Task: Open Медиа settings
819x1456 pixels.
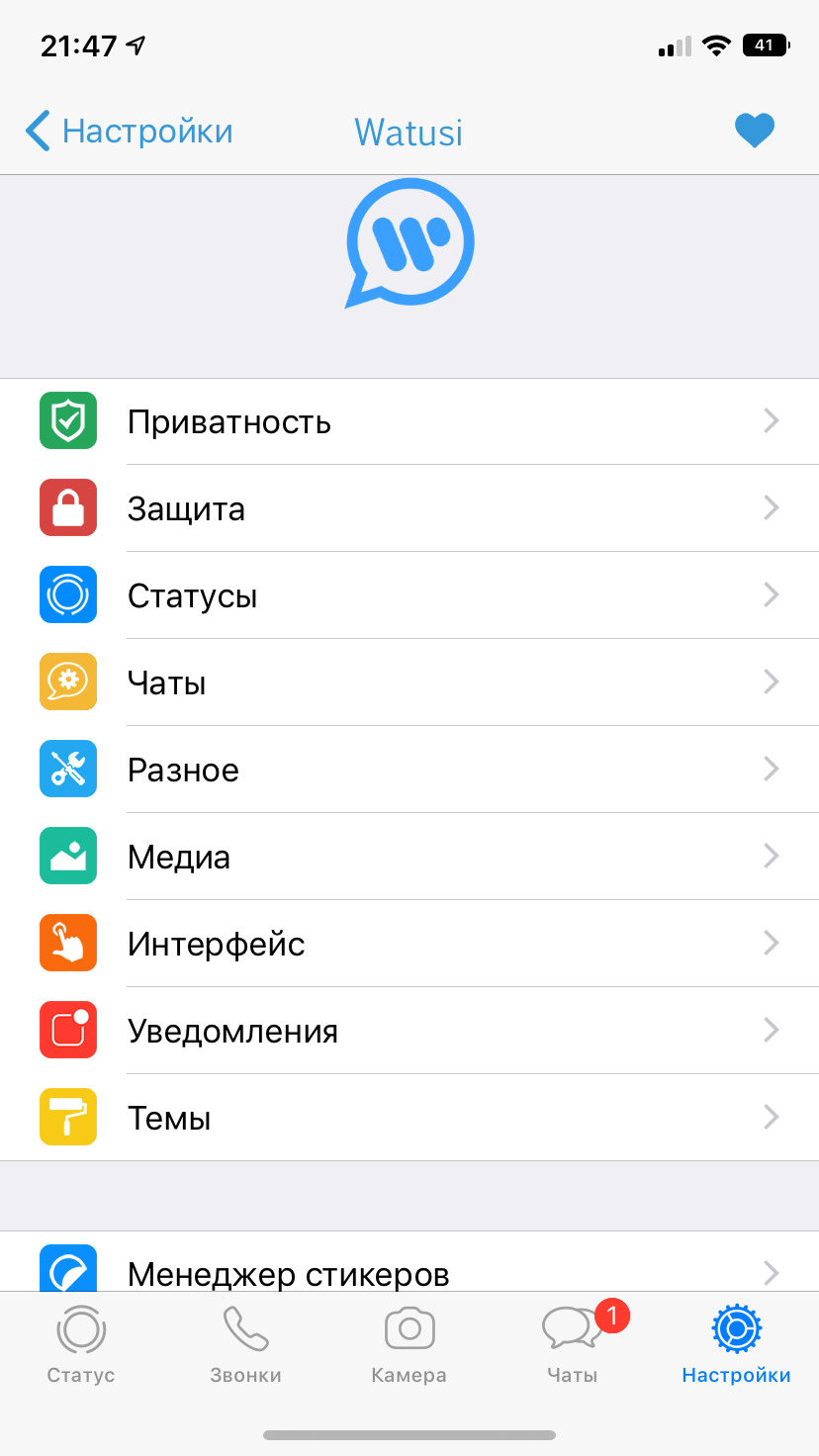Action: [409, 857]
